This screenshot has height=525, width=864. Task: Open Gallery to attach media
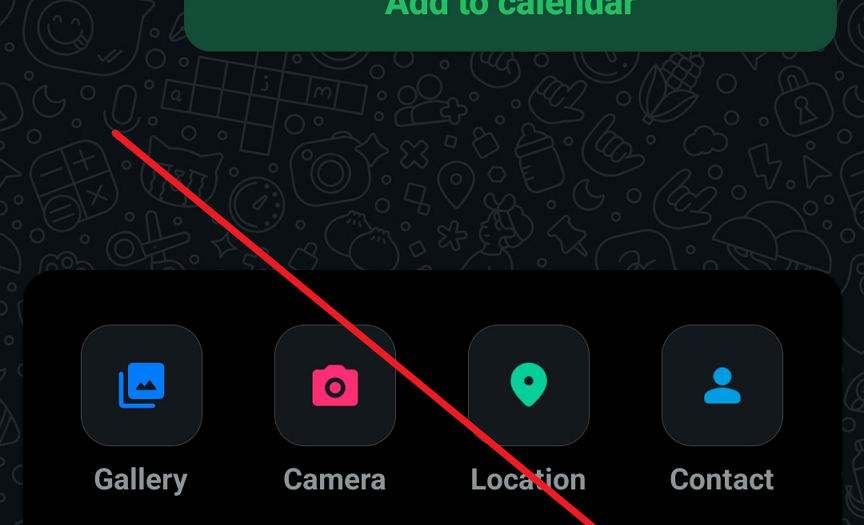point(141,385)
